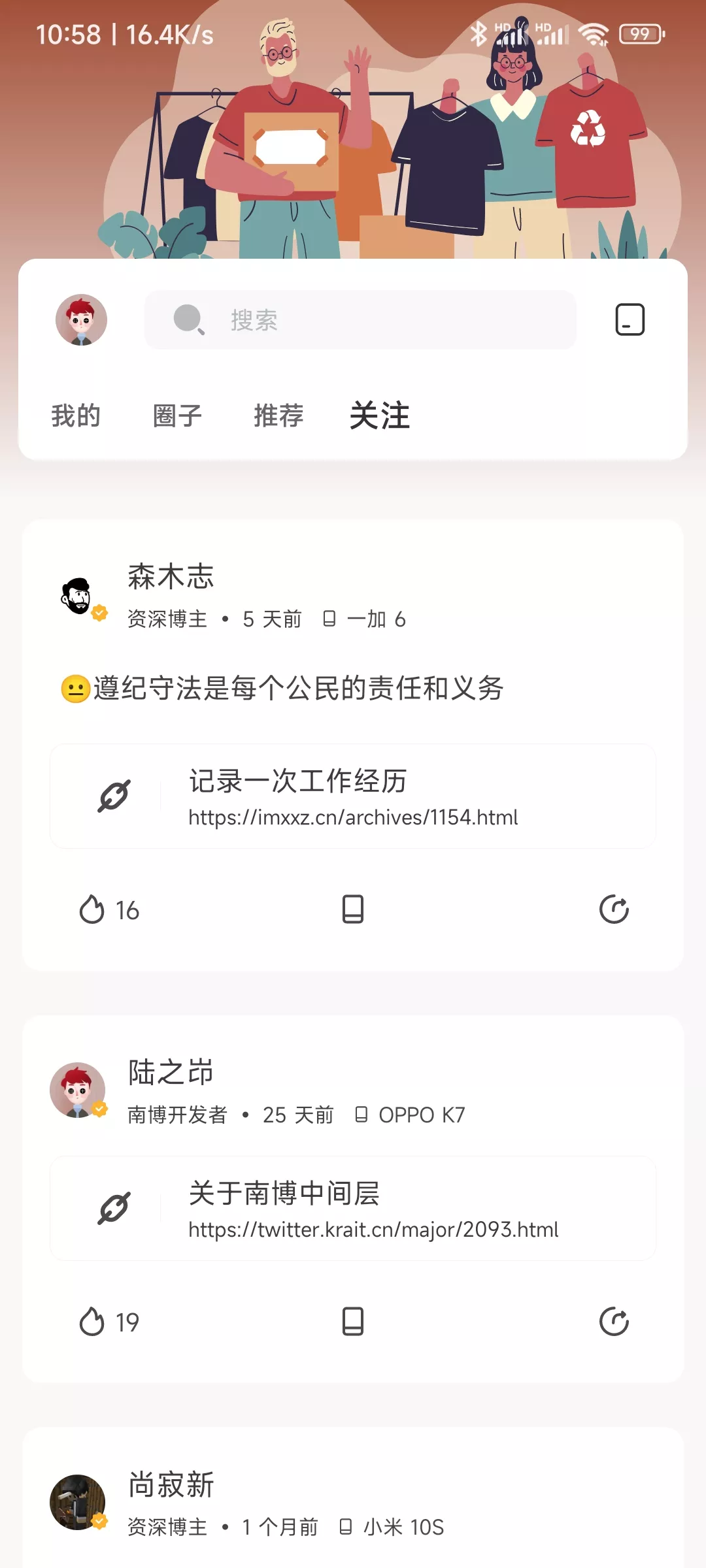Switch to the 我的 tab

pyautogui.click(x=76, y=416)
